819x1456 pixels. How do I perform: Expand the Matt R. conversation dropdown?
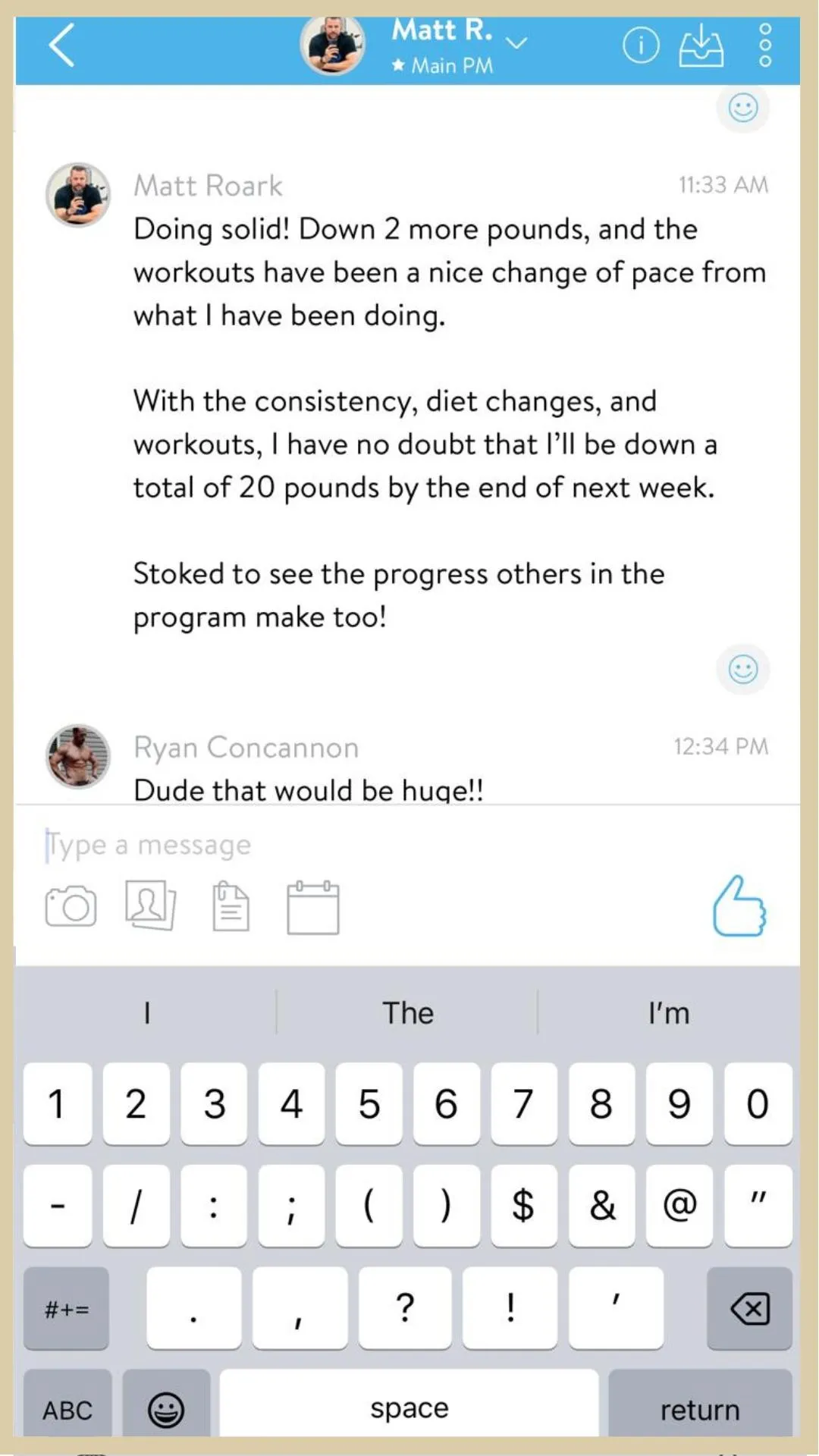pyautogui.click(x=516, y=43)
